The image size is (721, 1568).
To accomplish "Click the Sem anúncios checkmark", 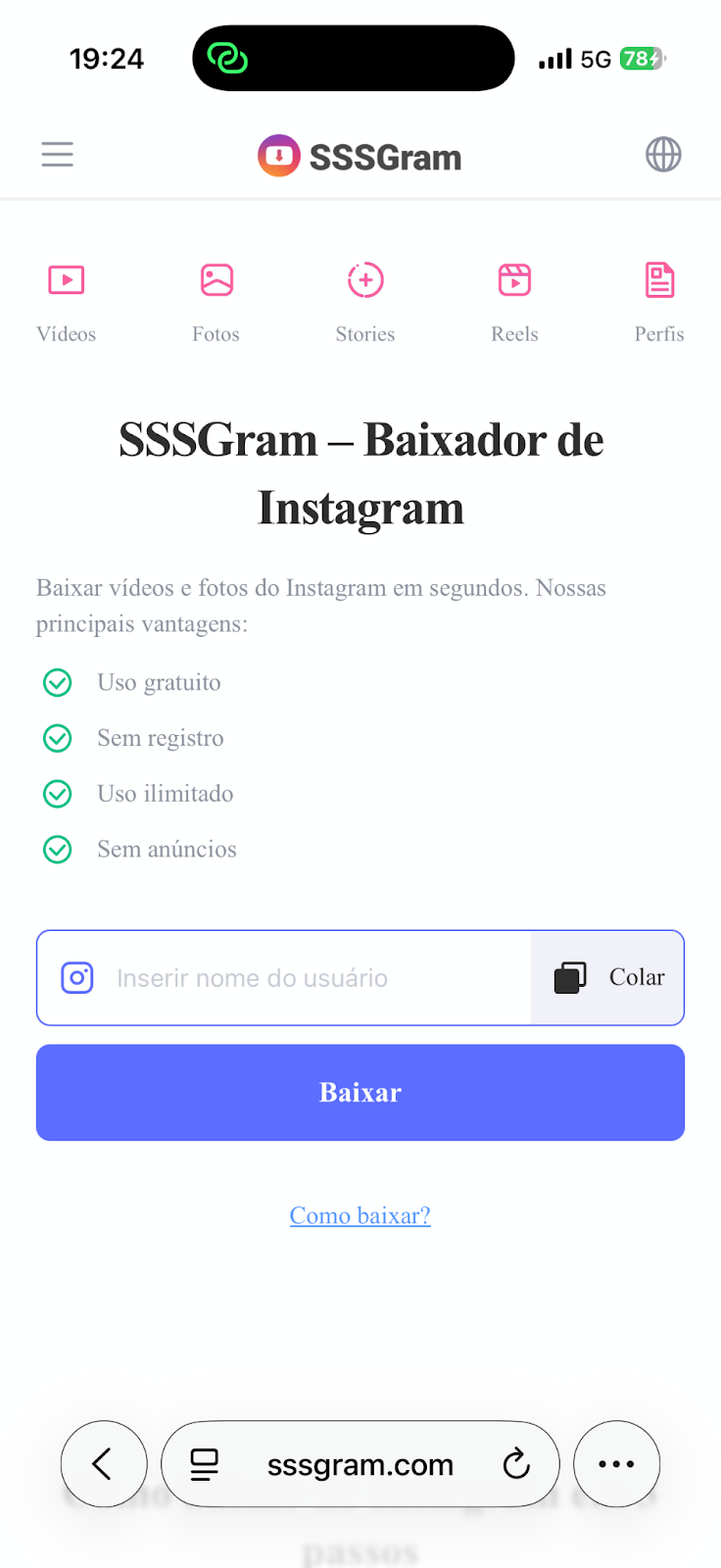I will click(x=57, y=849).
